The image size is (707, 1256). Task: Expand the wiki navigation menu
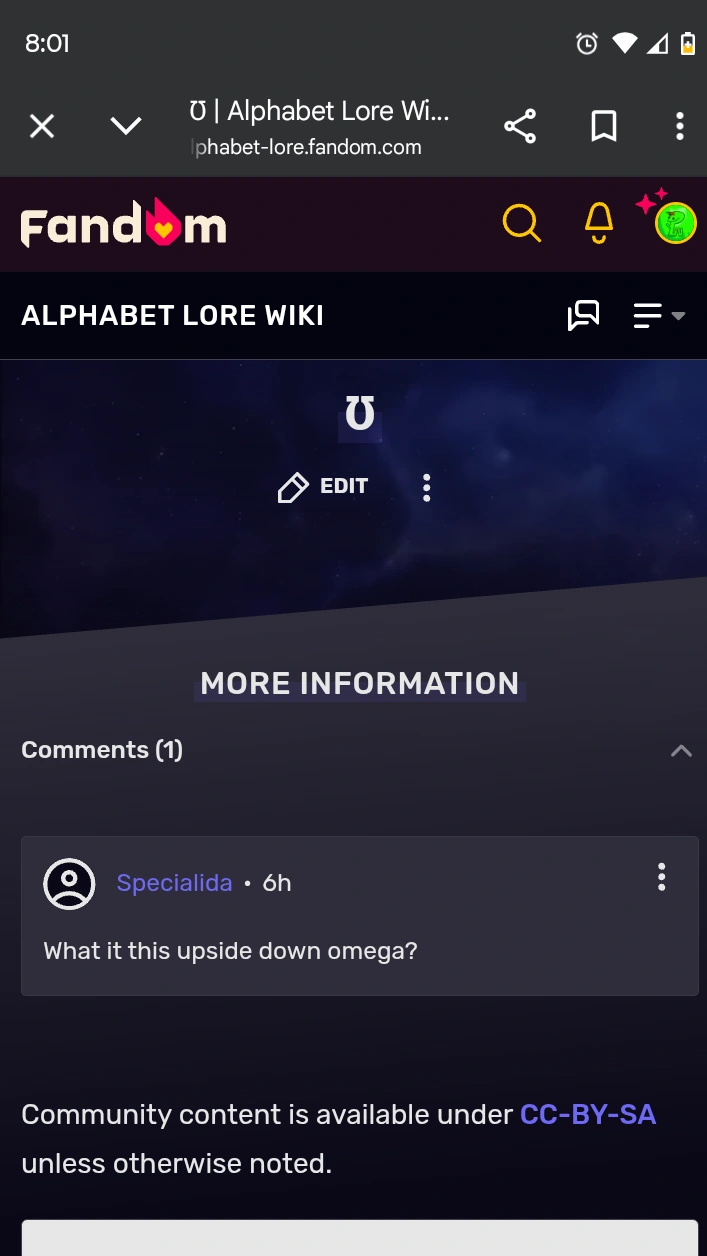click(x=658, y=316)
